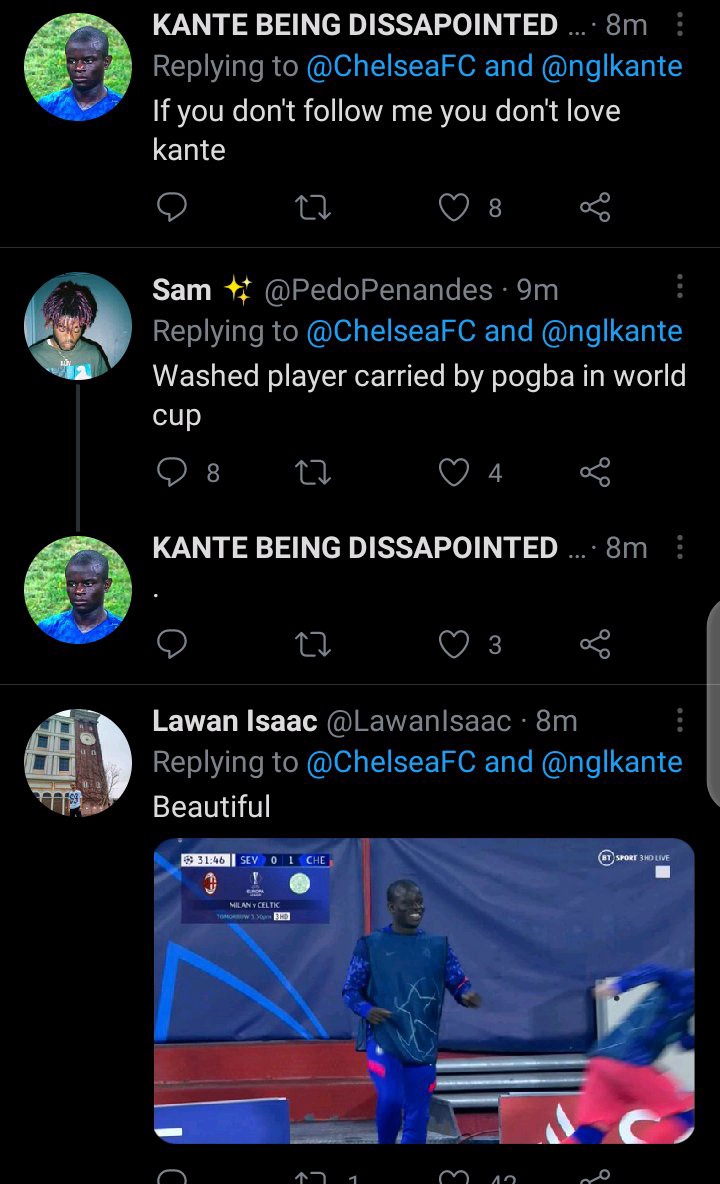Share Sam's "Washed player" tweet
This screenshot has height=1184, width=720.
pos(595,472)
